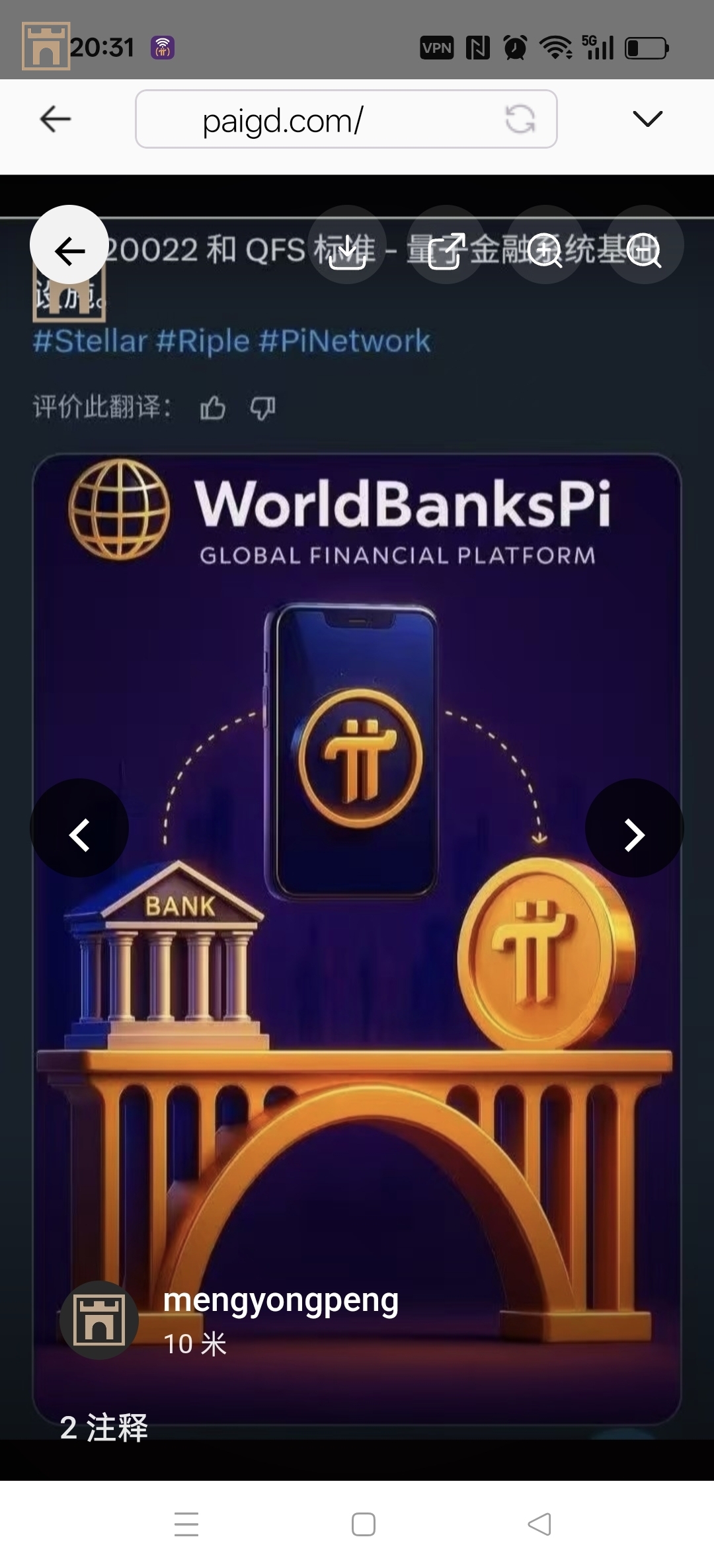The width and height of the screenshot is (714, 1568).
Task: Zoom out of the image
Action: [644, 250]
